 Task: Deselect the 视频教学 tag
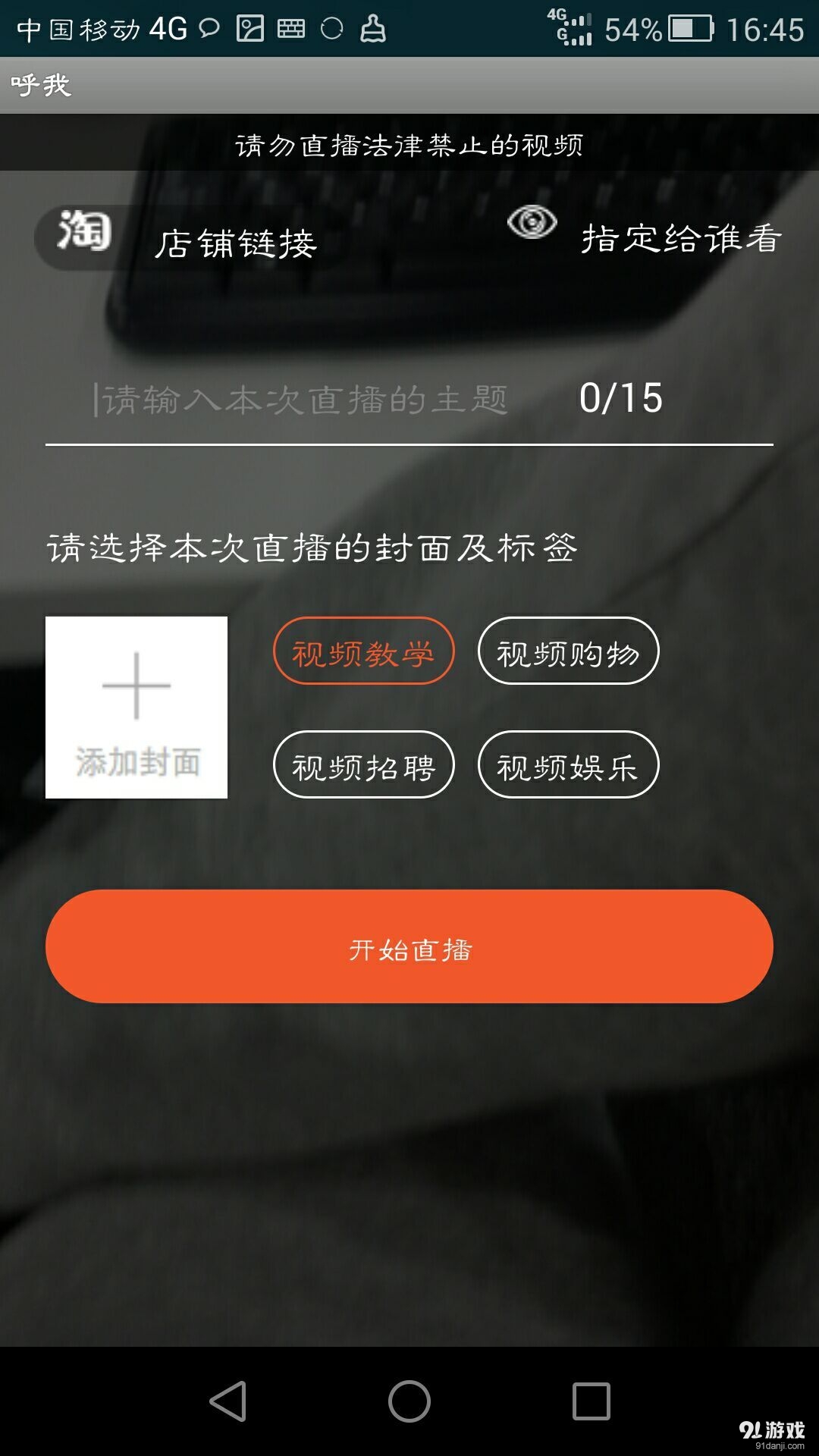[363, 651]
